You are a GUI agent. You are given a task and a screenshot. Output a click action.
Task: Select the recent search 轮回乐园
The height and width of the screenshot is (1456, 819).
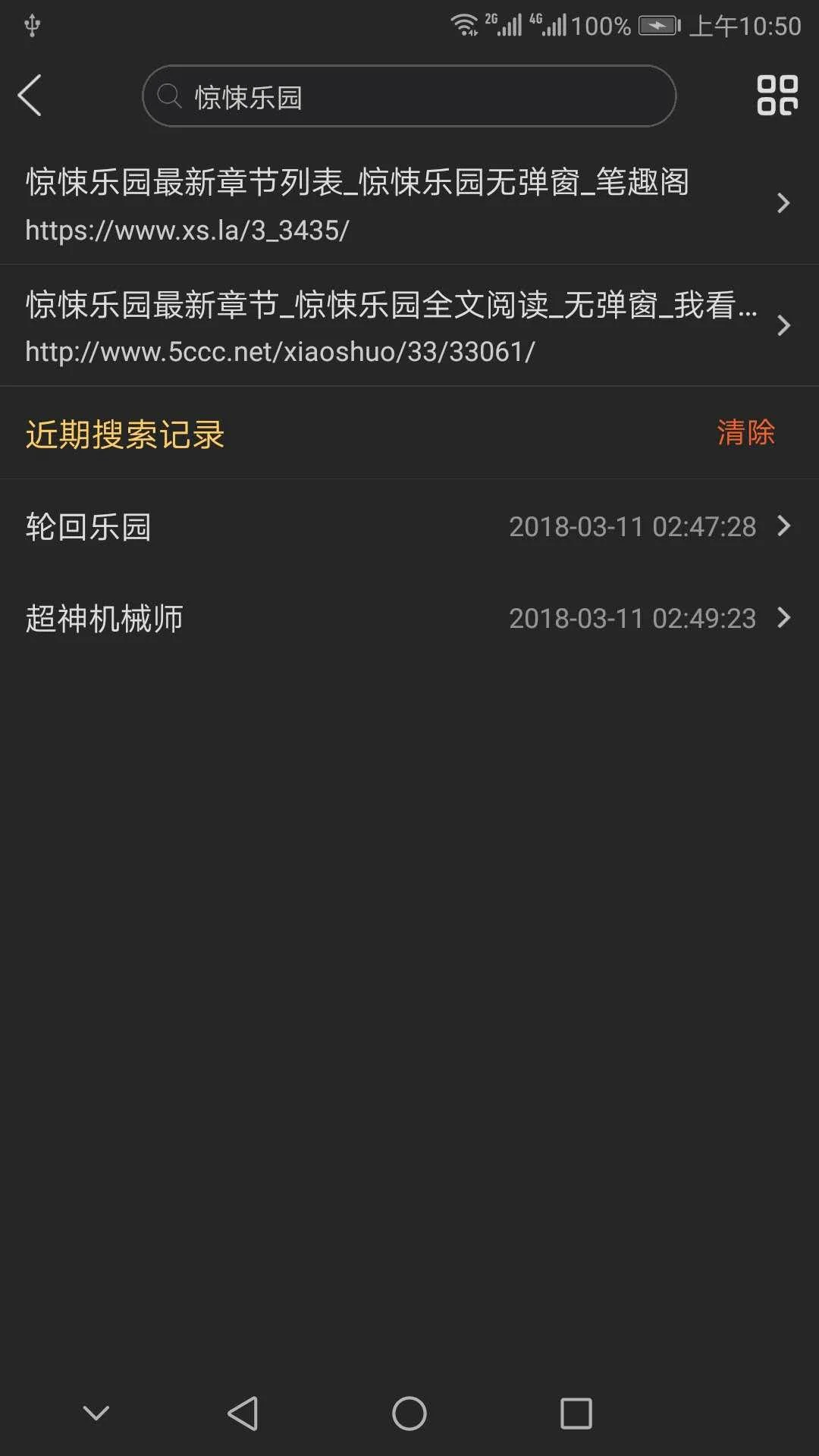(x=409, y=526)
